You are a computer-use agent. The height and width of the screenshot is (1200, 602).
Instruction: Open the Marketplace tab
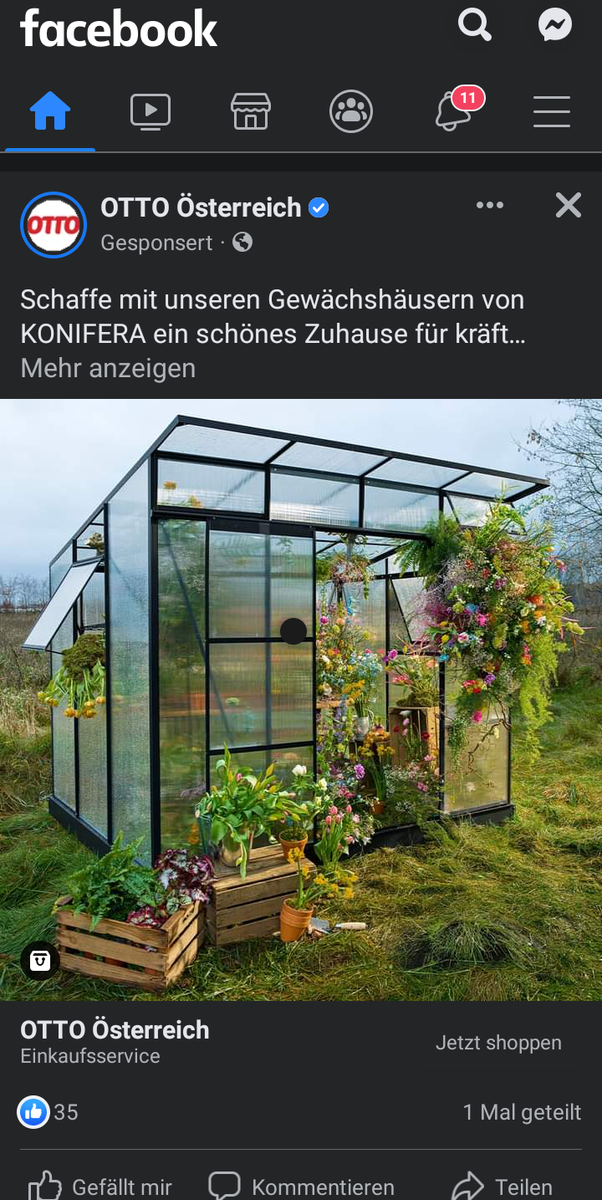pos(251,111)
